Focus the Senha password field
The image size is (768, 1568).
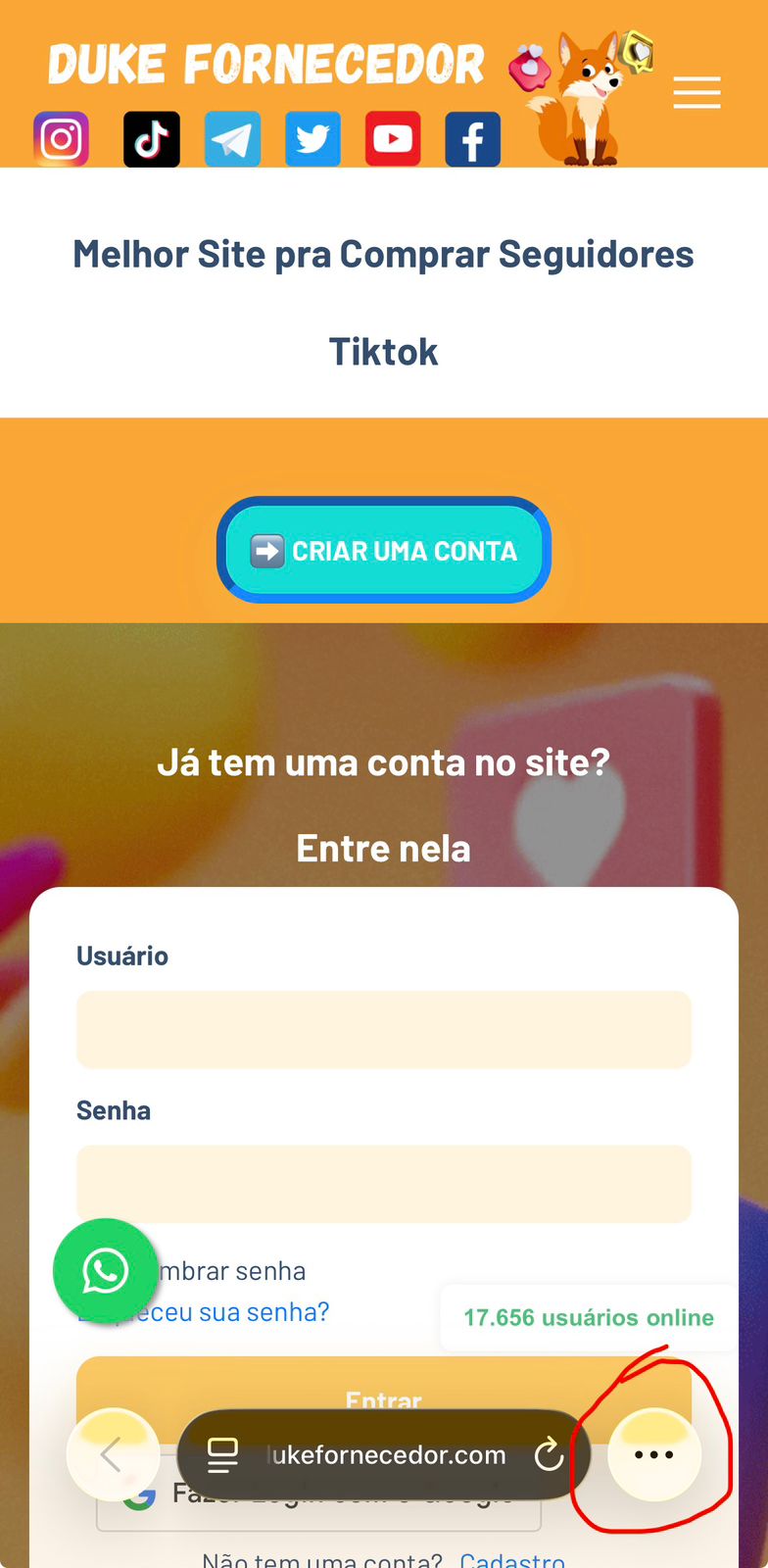click(x=383, y=1184)
